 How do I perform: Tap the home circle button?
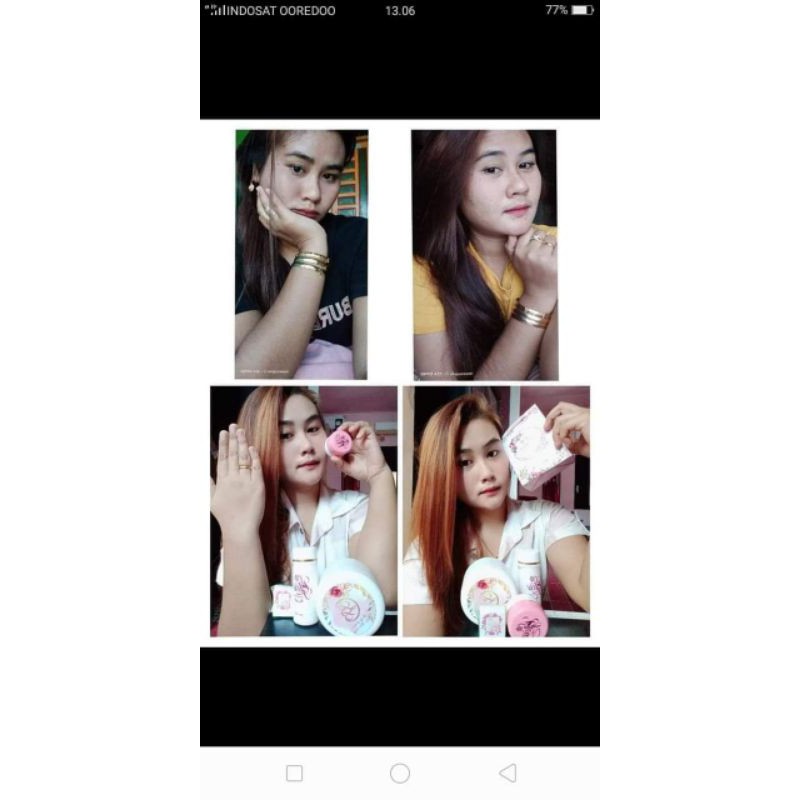click(x=400, y=773)
